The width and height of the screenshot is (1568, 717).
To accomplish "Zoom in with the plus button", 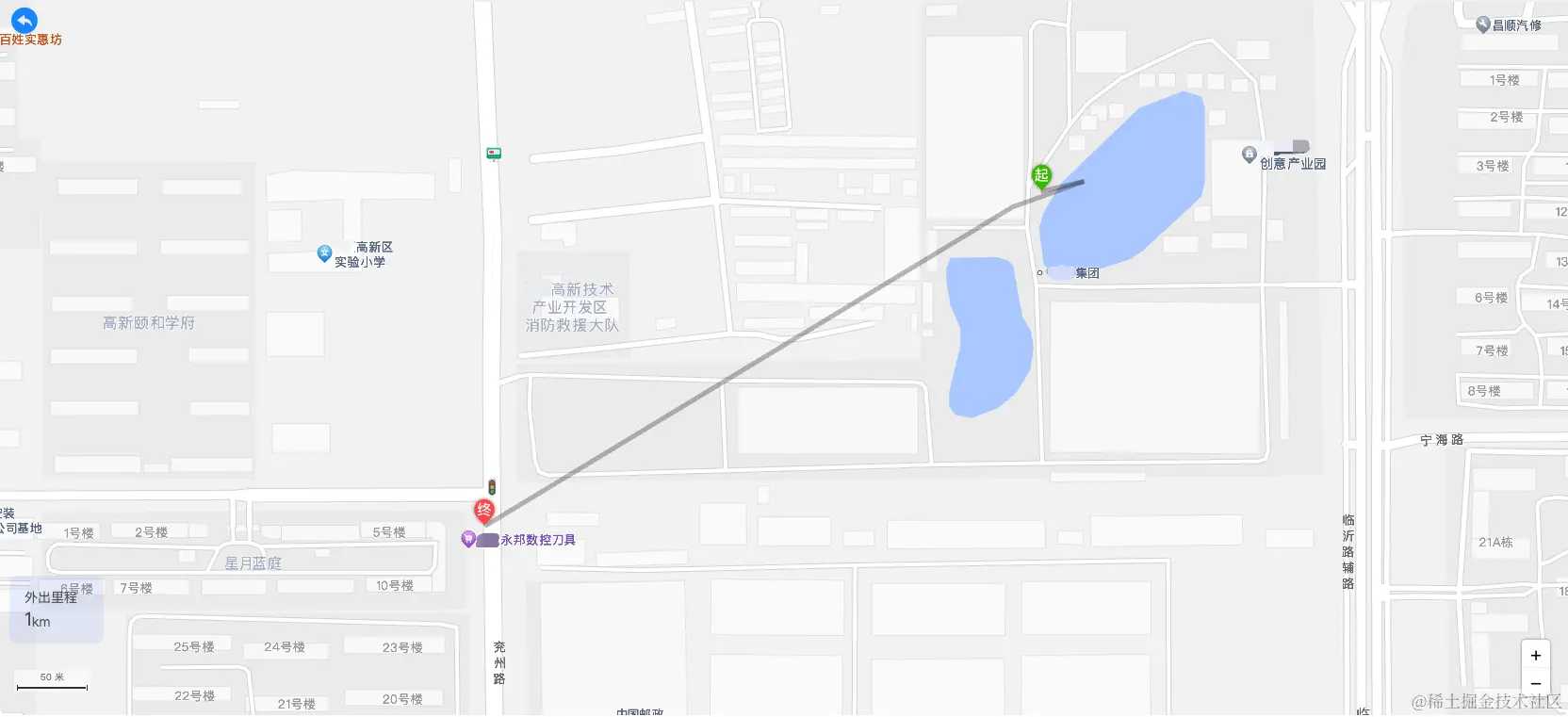I will pyautogui.click(x=1535, y=655).
